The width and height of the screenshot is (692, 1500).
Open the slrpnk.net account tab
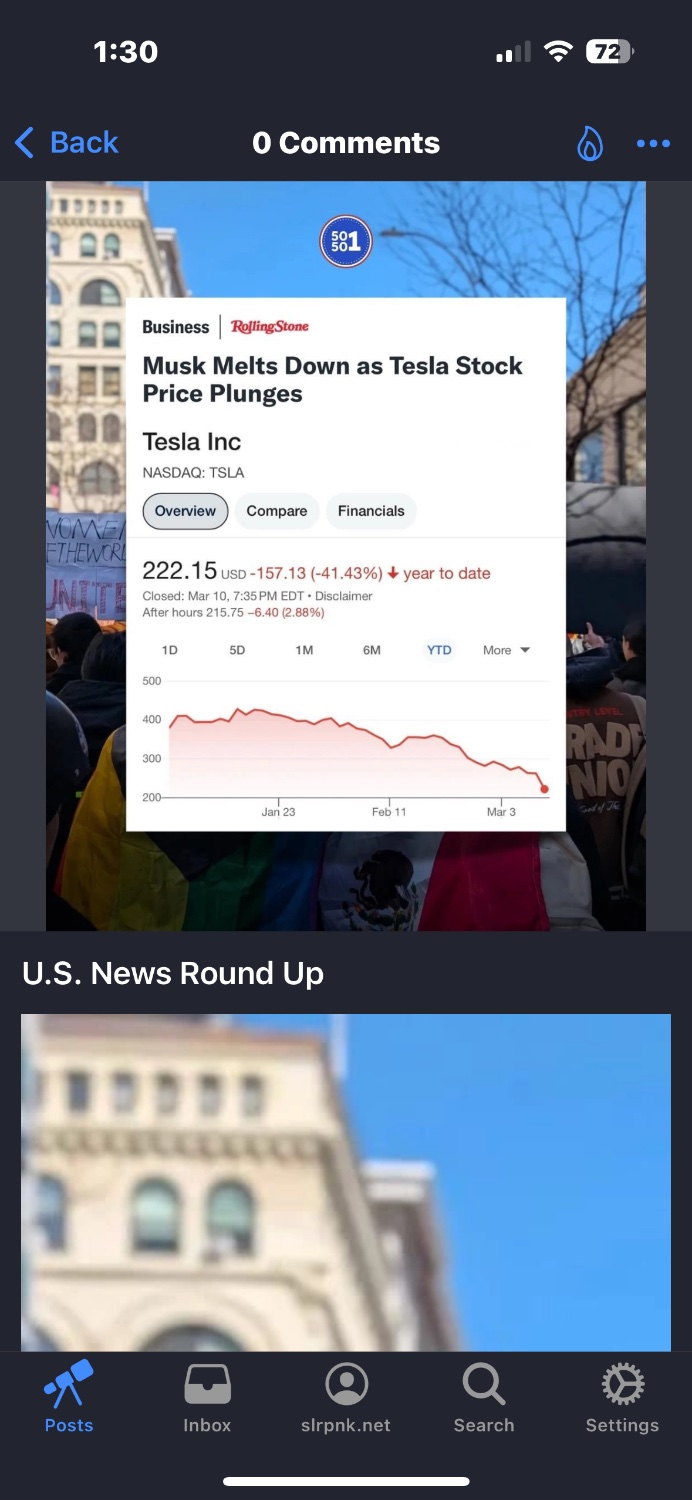[346, 1398]
